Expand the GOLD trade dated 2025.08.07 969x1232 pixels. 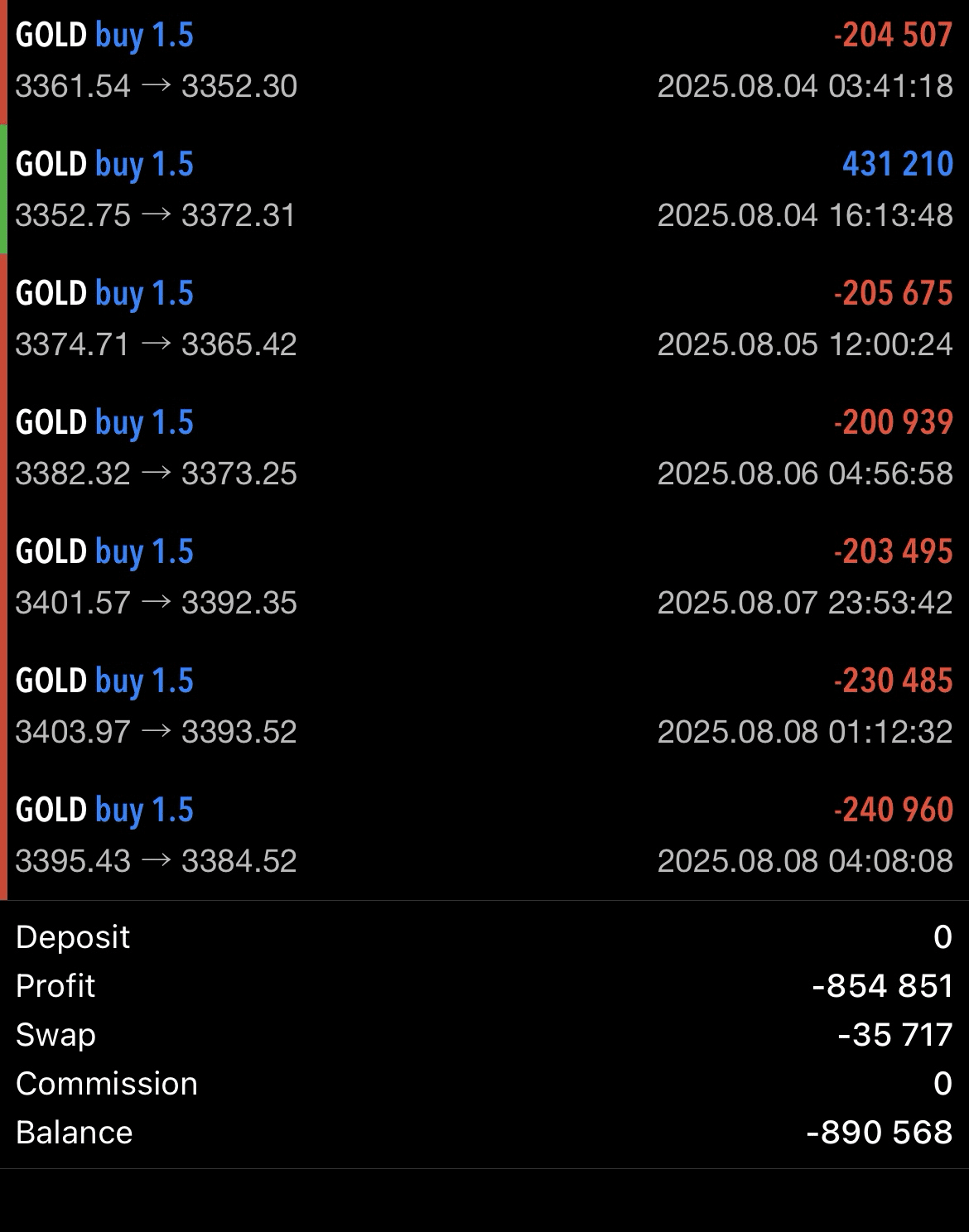point(485,577)
